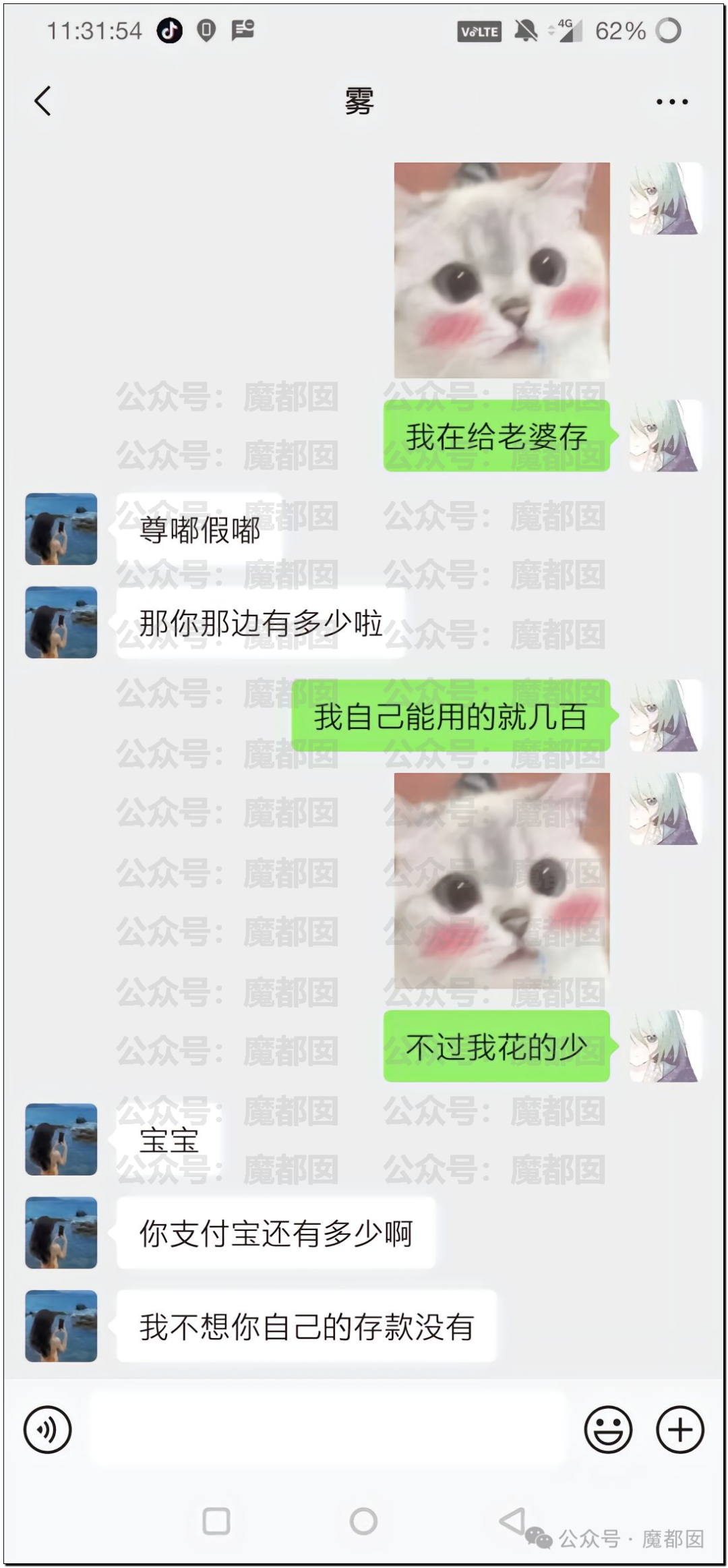Open the cat sticker above 不过我花的少
The width and height of the screenshot is (728, 1568).
click(x=502, y=880)
